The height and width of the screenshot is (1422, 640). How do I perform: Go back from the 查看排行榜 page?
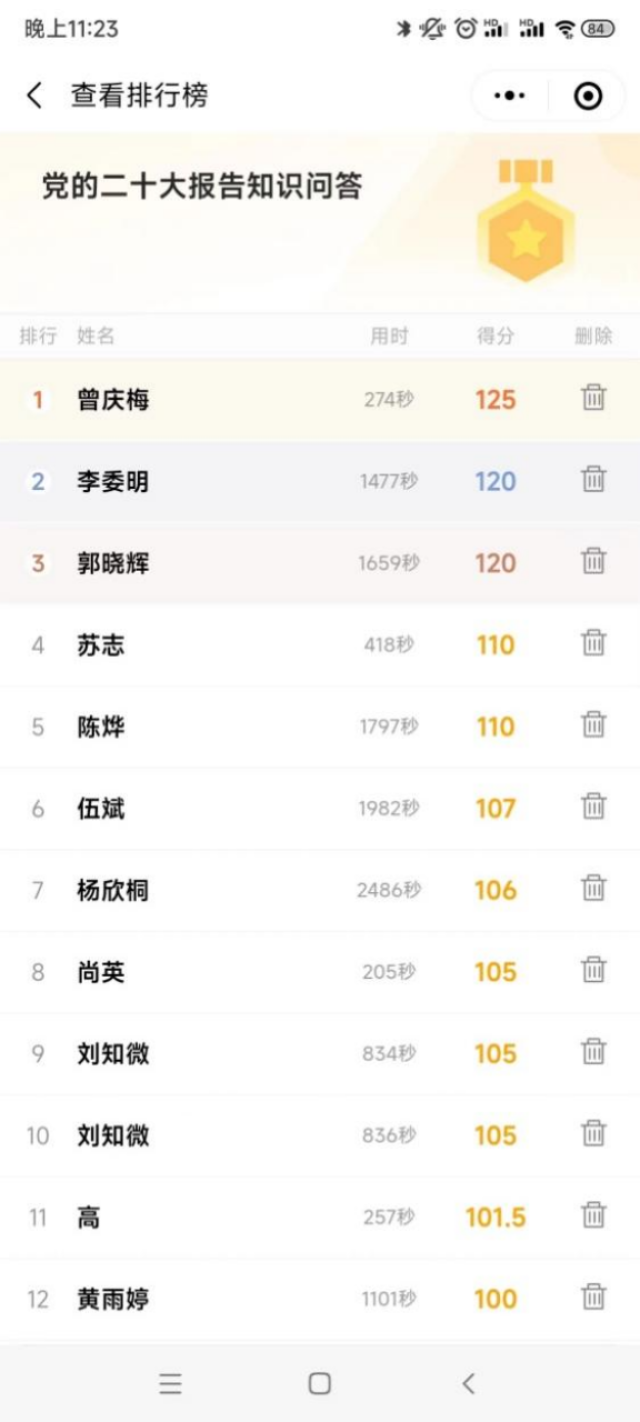tap(34, 96)
